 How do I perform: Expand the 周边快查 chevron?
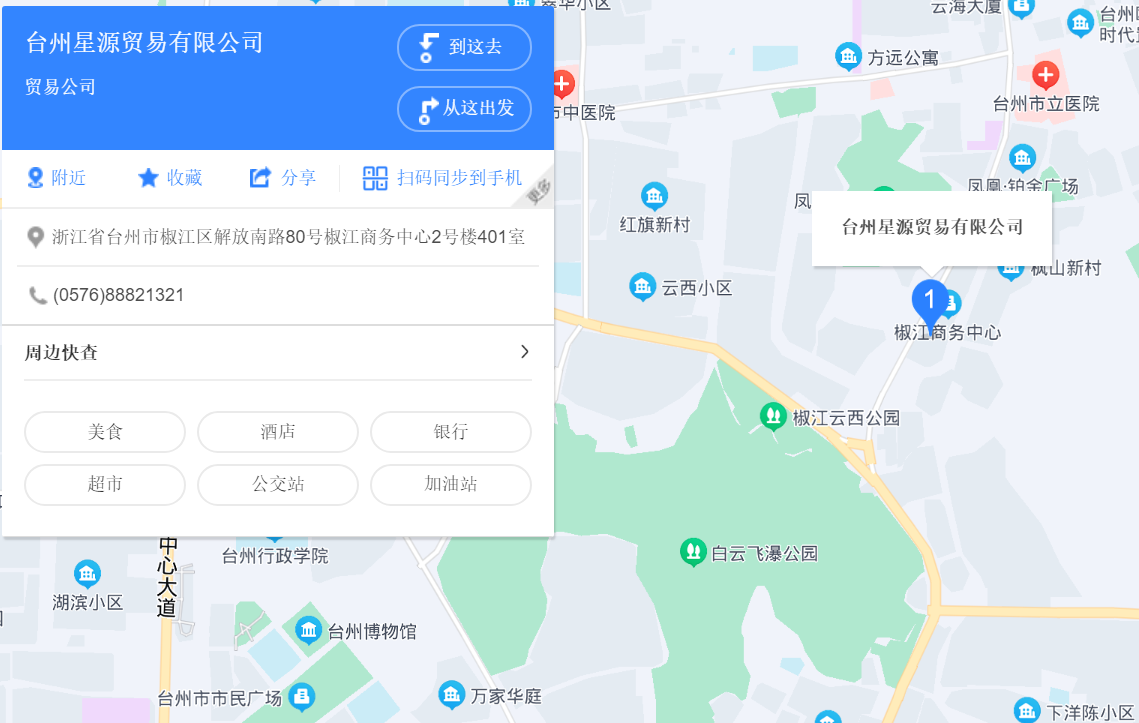[524, 352]
